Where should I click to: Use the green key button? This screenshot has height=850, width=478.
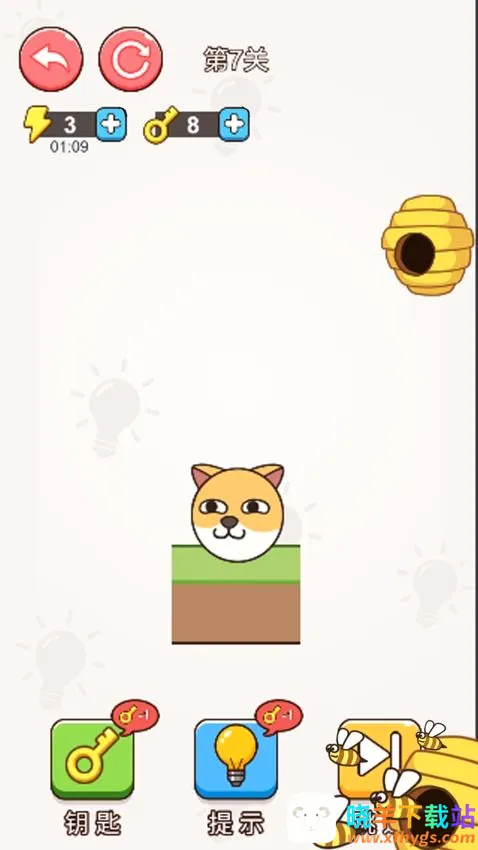point(92,759)
